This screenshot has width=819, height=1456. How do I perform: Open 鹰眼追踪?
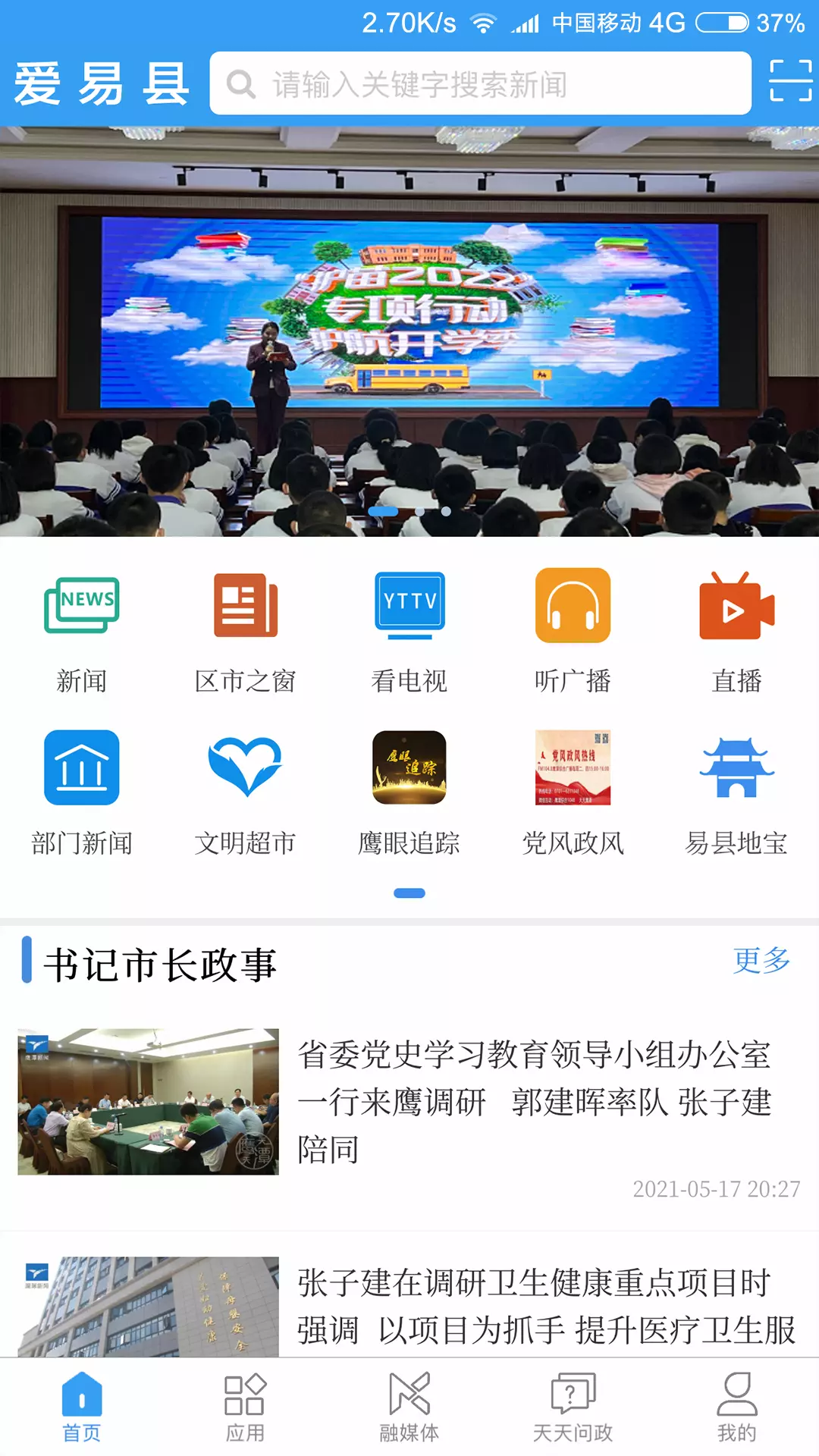409,794
